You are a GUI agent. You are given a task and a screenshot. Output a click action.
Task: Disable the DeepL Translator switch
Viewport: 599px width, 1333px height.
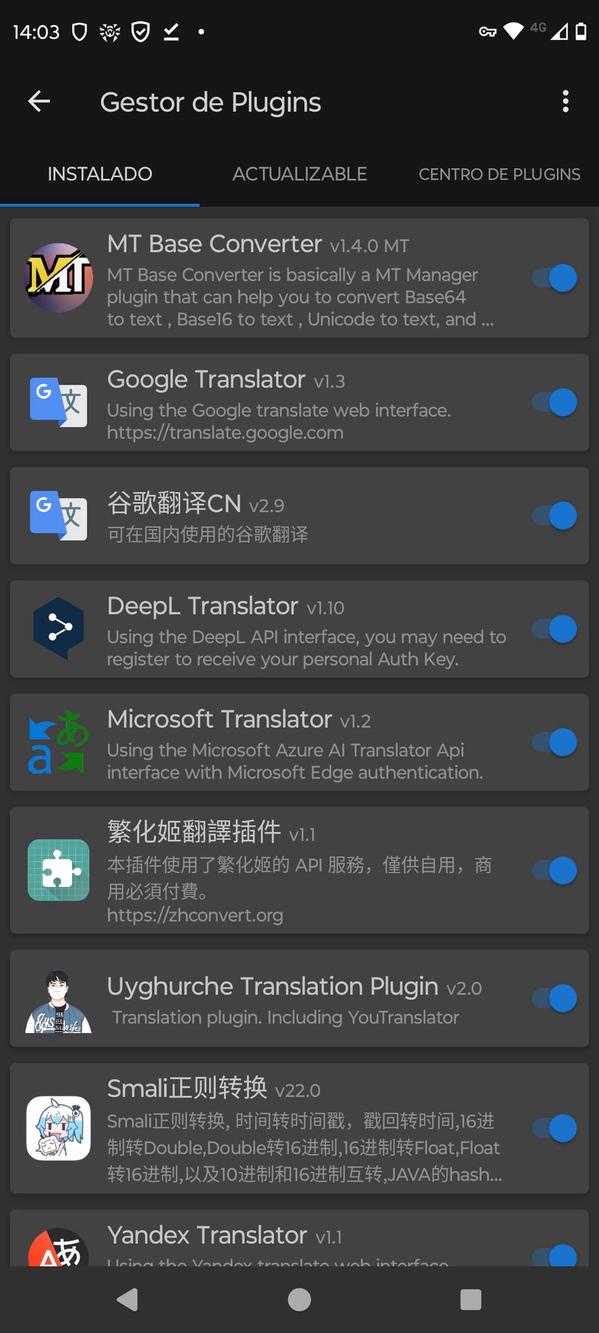[x=555, y=628]
